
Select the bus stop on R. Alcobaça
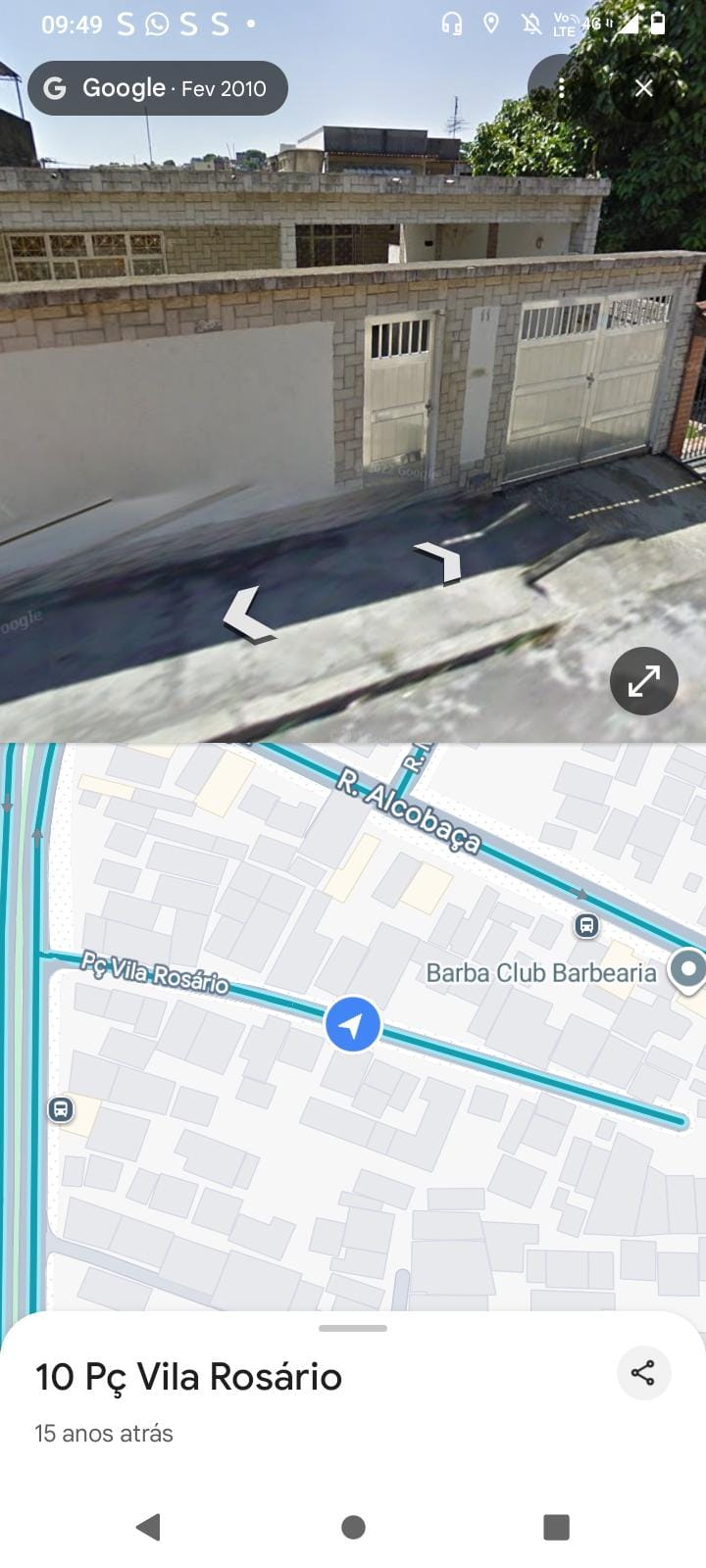[586, 925]
